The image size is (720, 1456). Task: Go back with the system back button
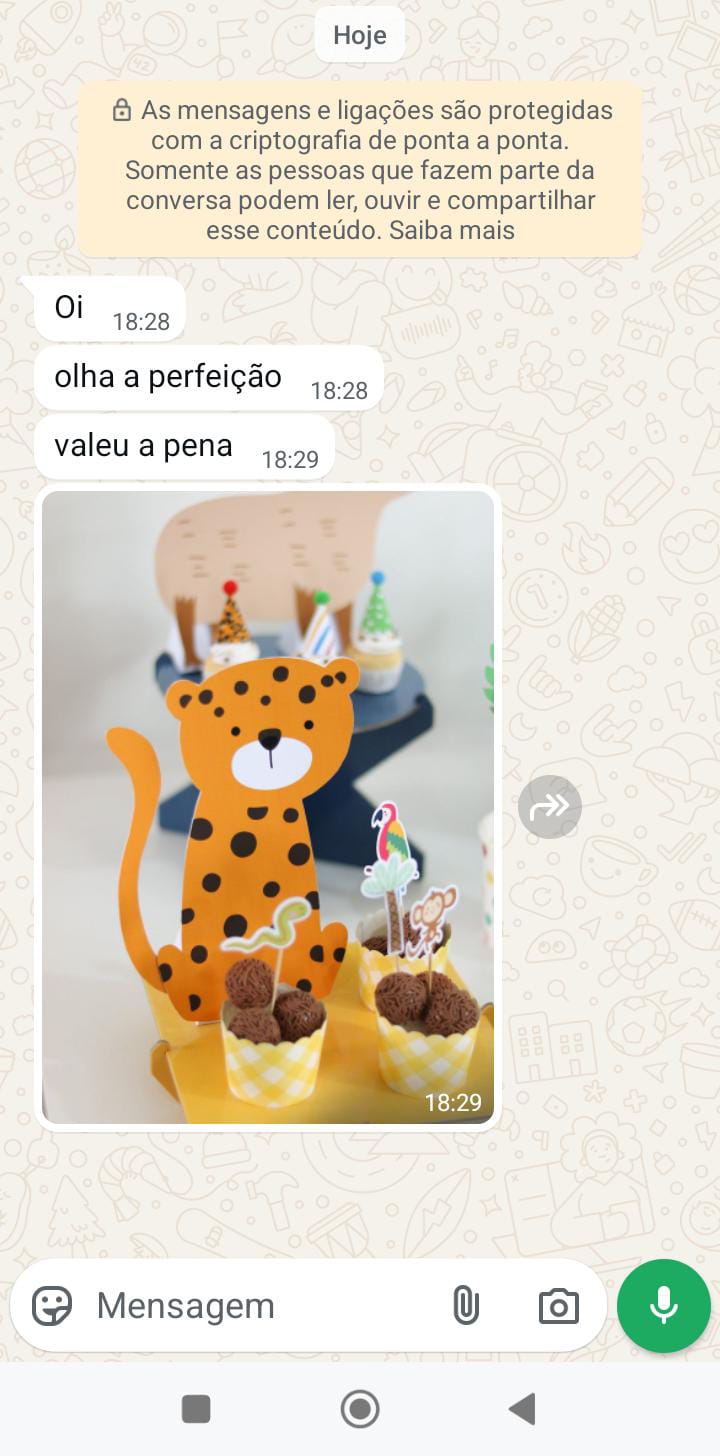tap(522, 1409)
